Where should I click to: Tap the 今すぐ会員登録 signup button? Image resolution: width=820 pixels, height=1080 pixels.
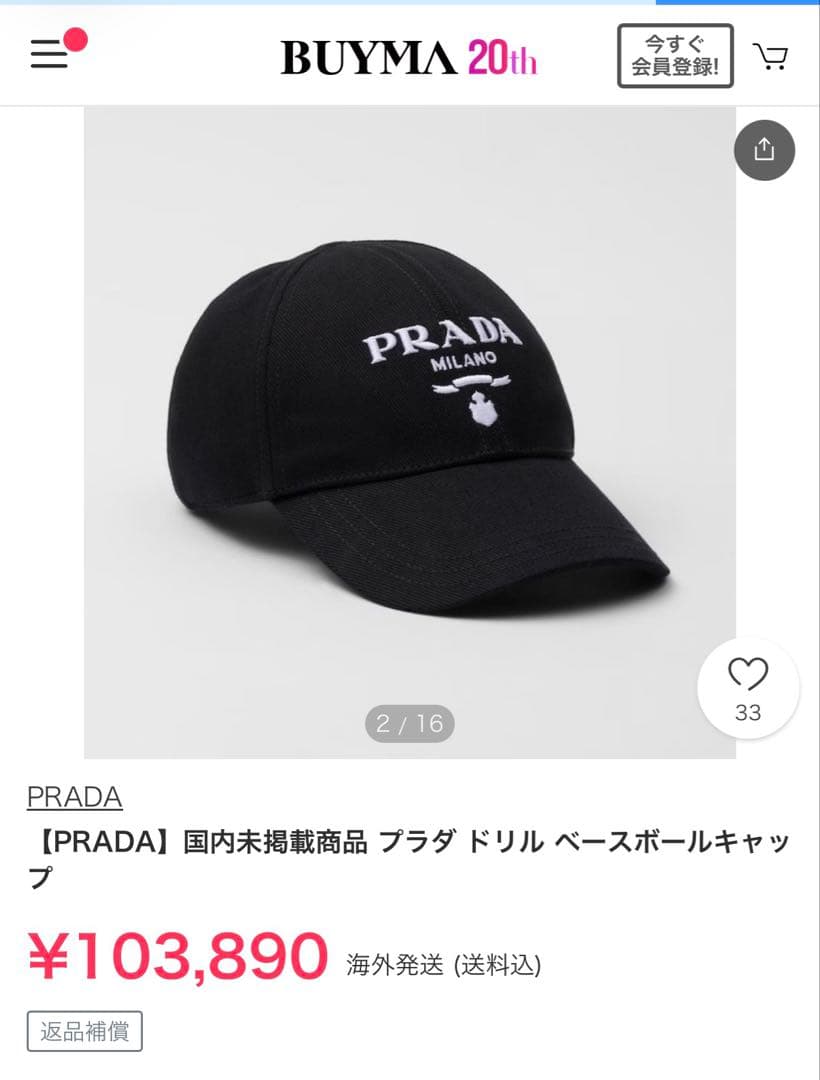click(675, 55)
